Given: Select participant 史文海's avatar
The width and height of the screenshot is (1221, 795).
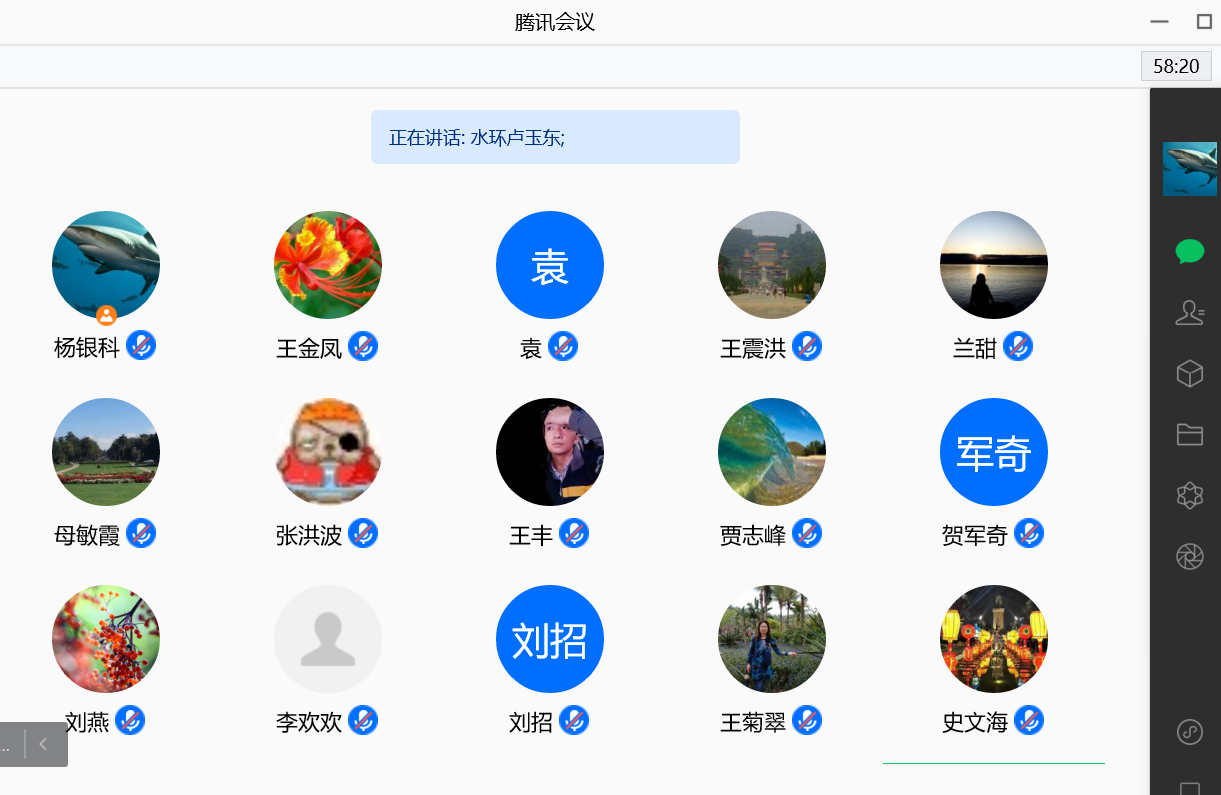Looking at the screenshot, I should pyautogui.click(x=994, y=639).
